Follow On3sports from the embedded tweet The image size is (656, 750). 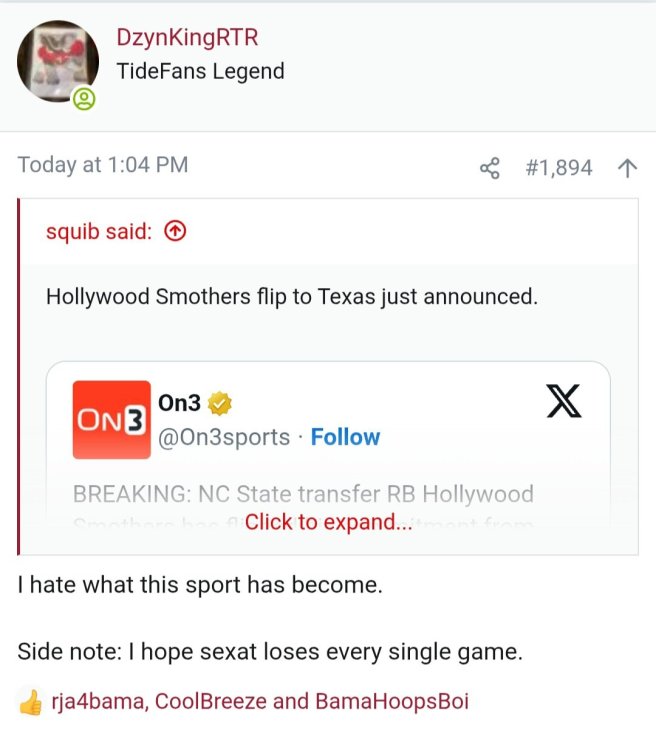(345, 437)
